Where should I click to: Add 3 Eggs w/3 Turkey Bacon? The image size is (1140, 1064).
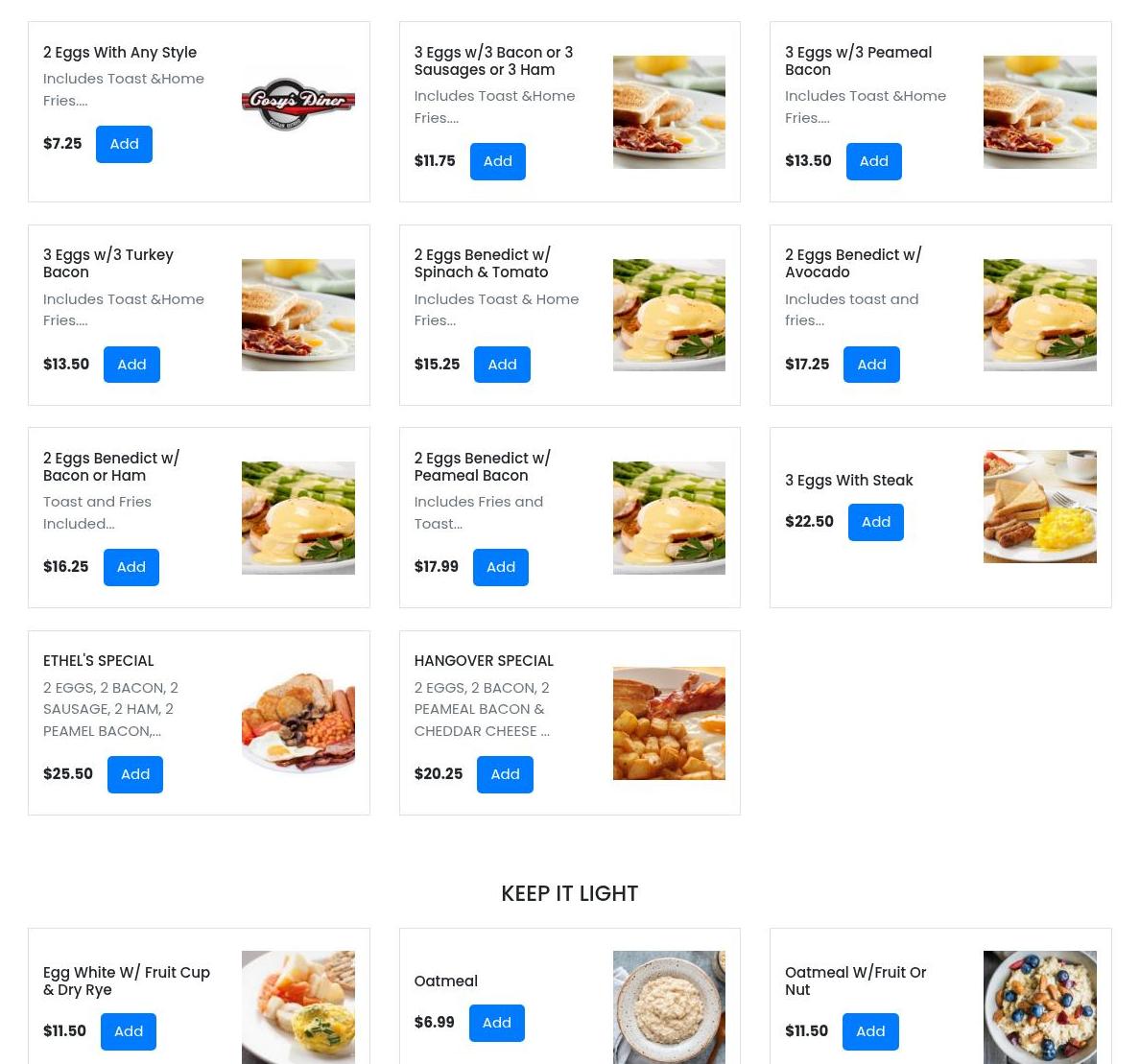[x=131, y=365]
